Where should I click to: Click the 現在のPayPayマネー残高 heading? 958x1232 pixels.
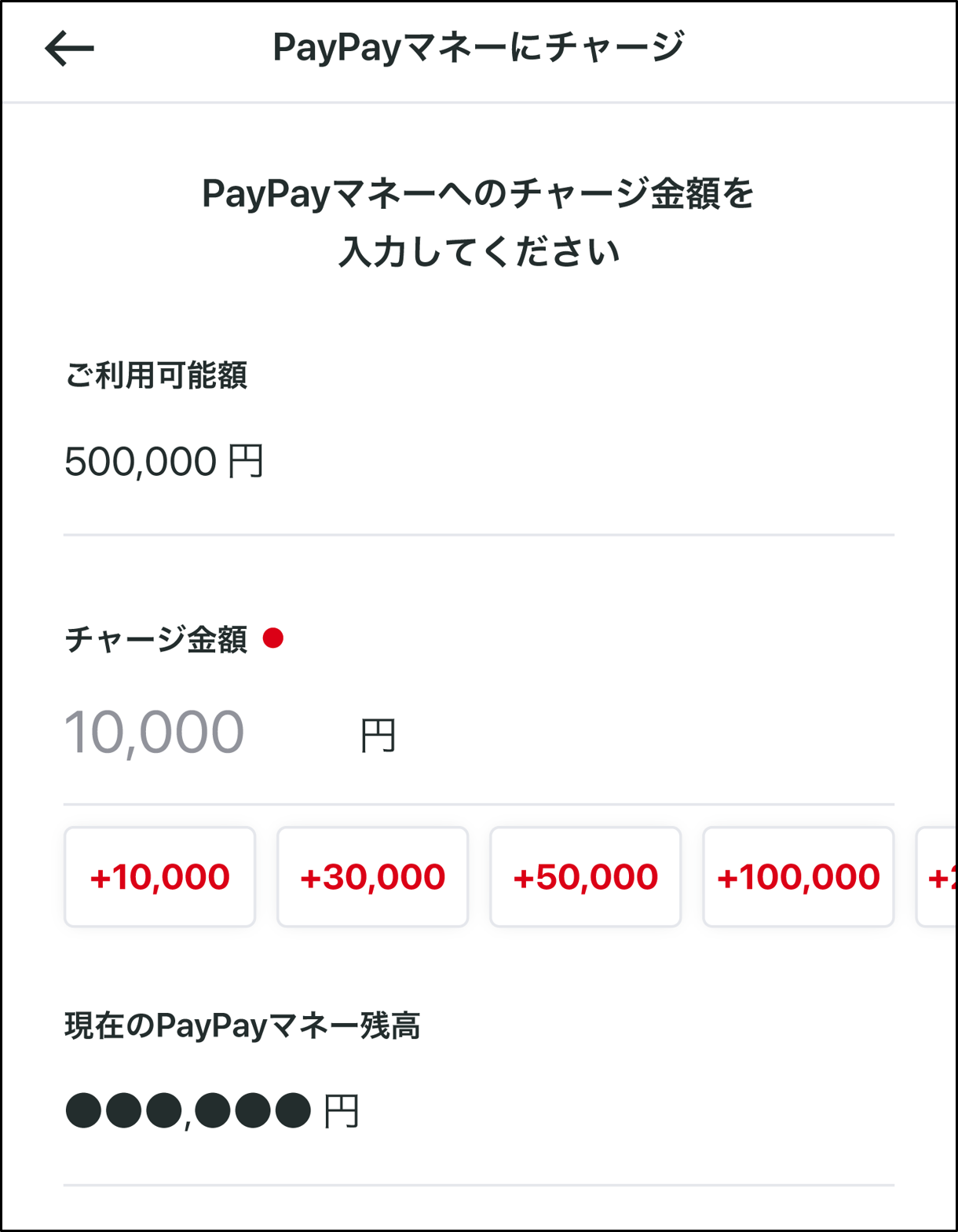point(243,1025)
